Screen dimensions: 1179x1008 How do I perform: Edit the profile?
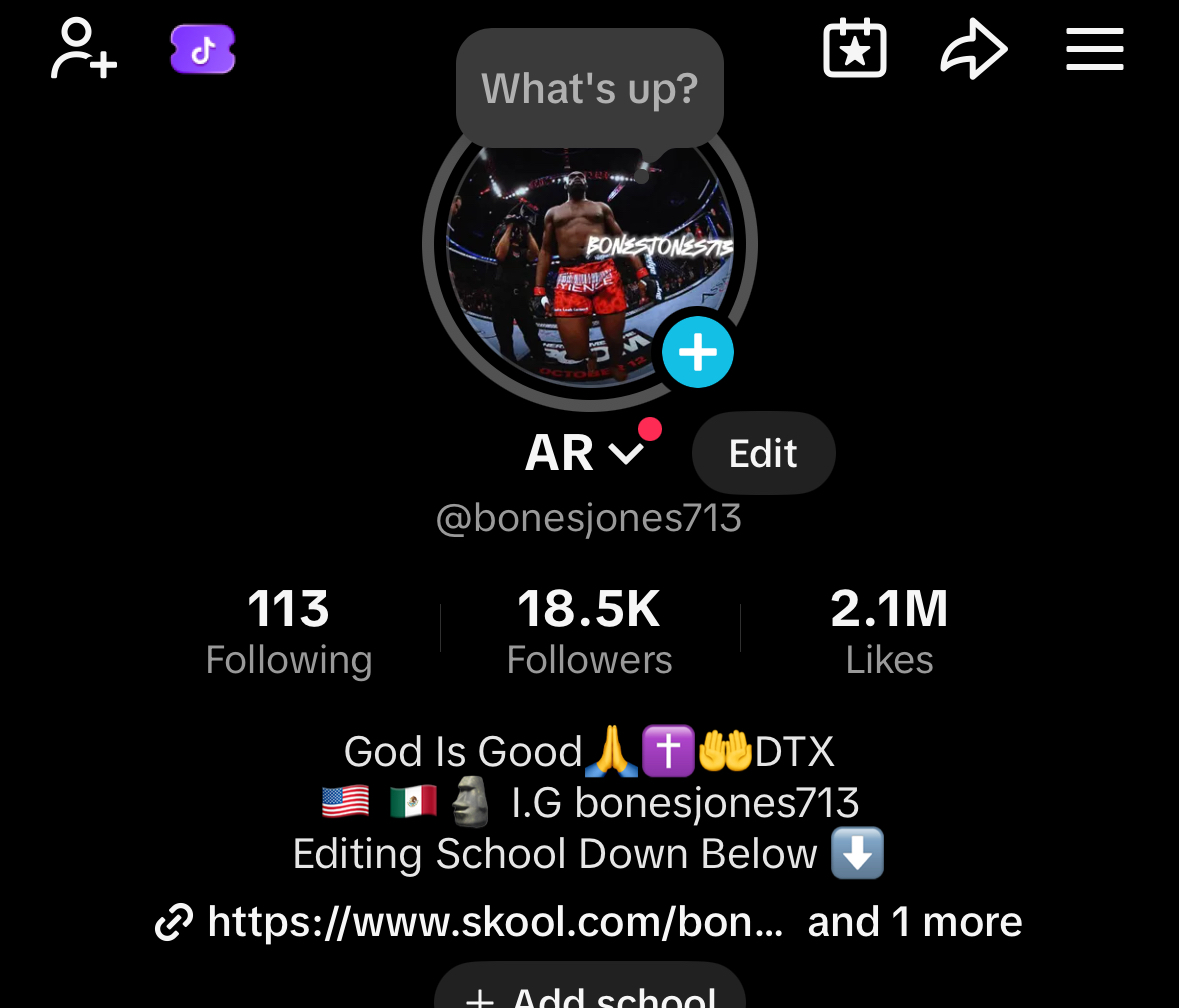point(763,454)
